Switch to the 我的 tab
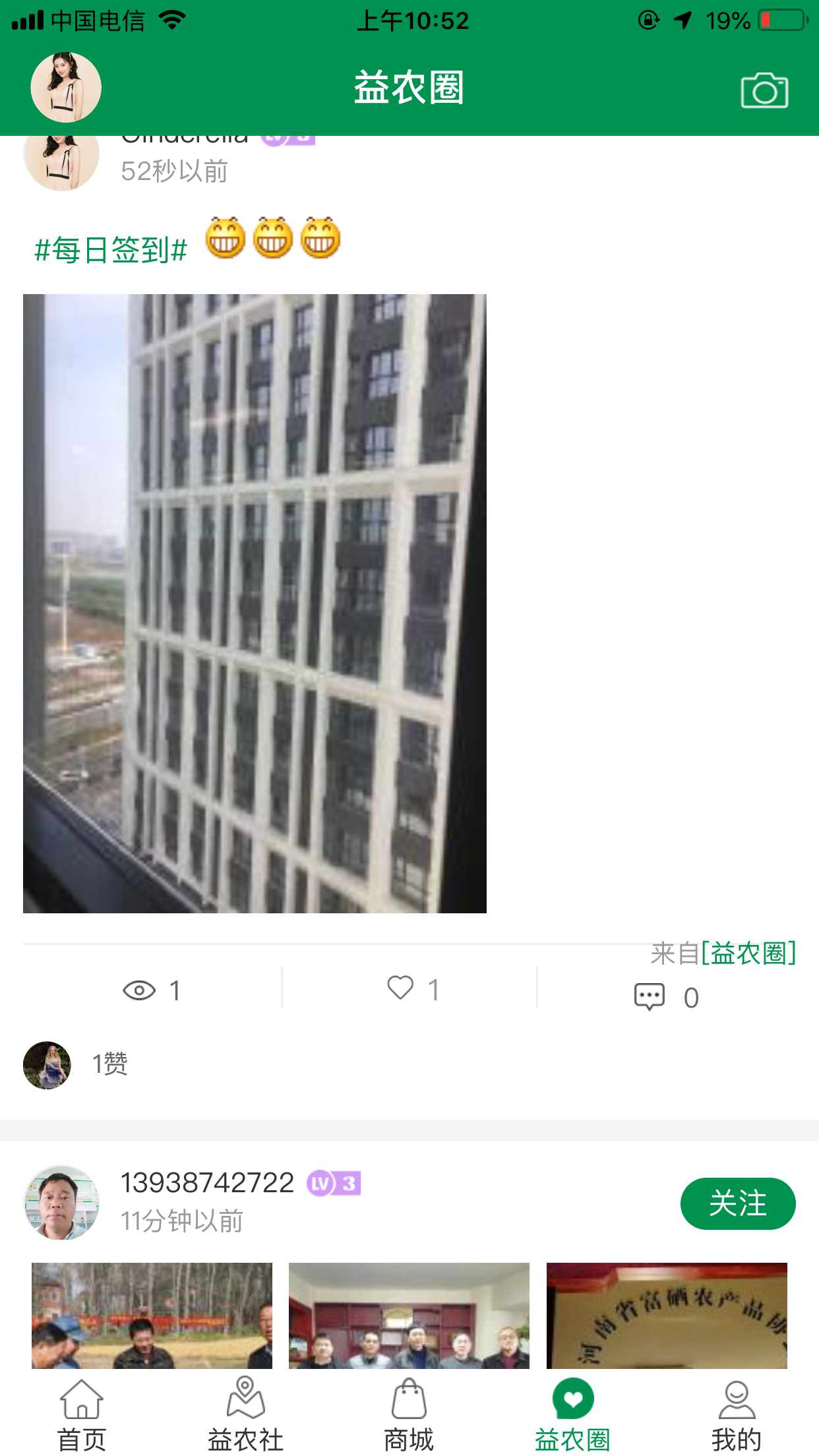This screenshot has width=819, height=1456. click(736, 1415)
